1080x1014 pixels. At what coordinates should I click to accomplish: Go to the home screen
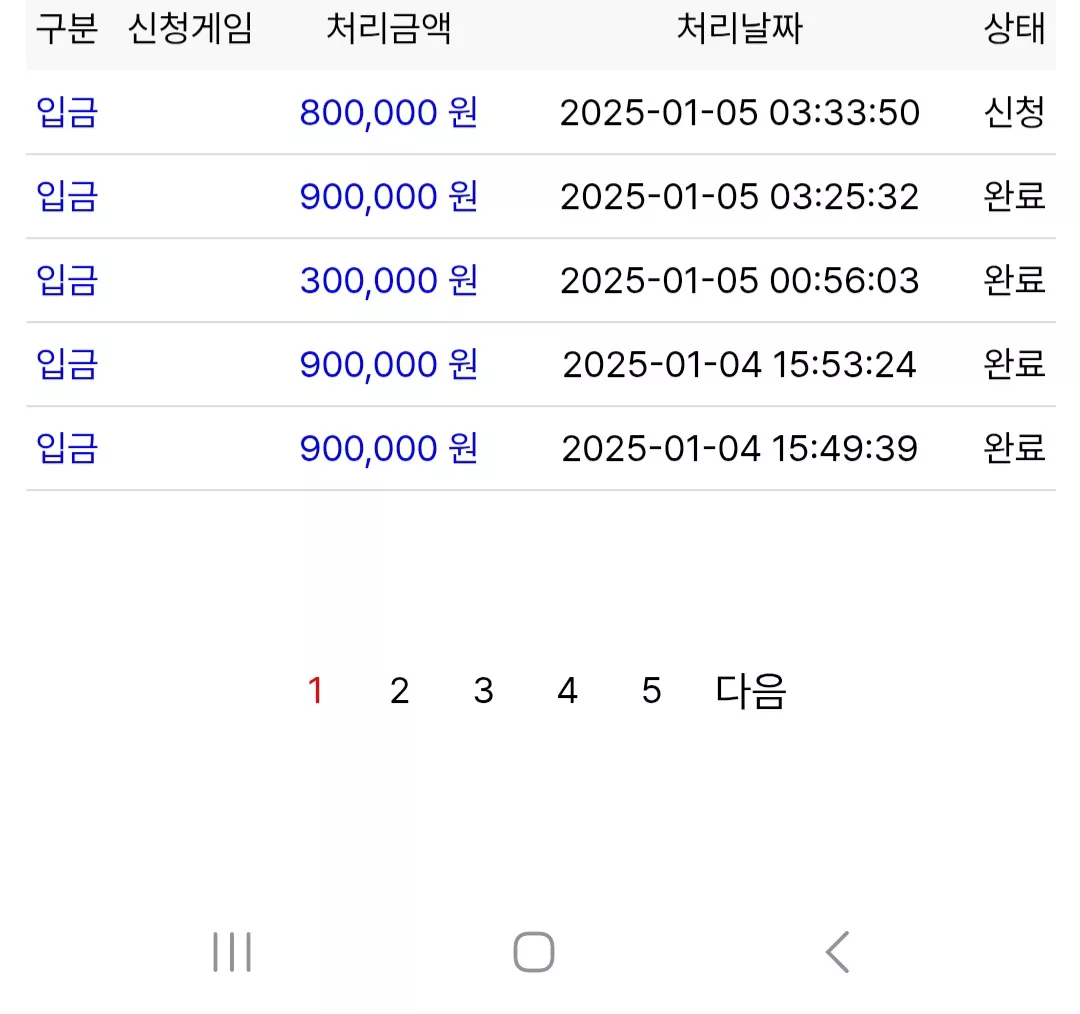(x=534, y=952)
